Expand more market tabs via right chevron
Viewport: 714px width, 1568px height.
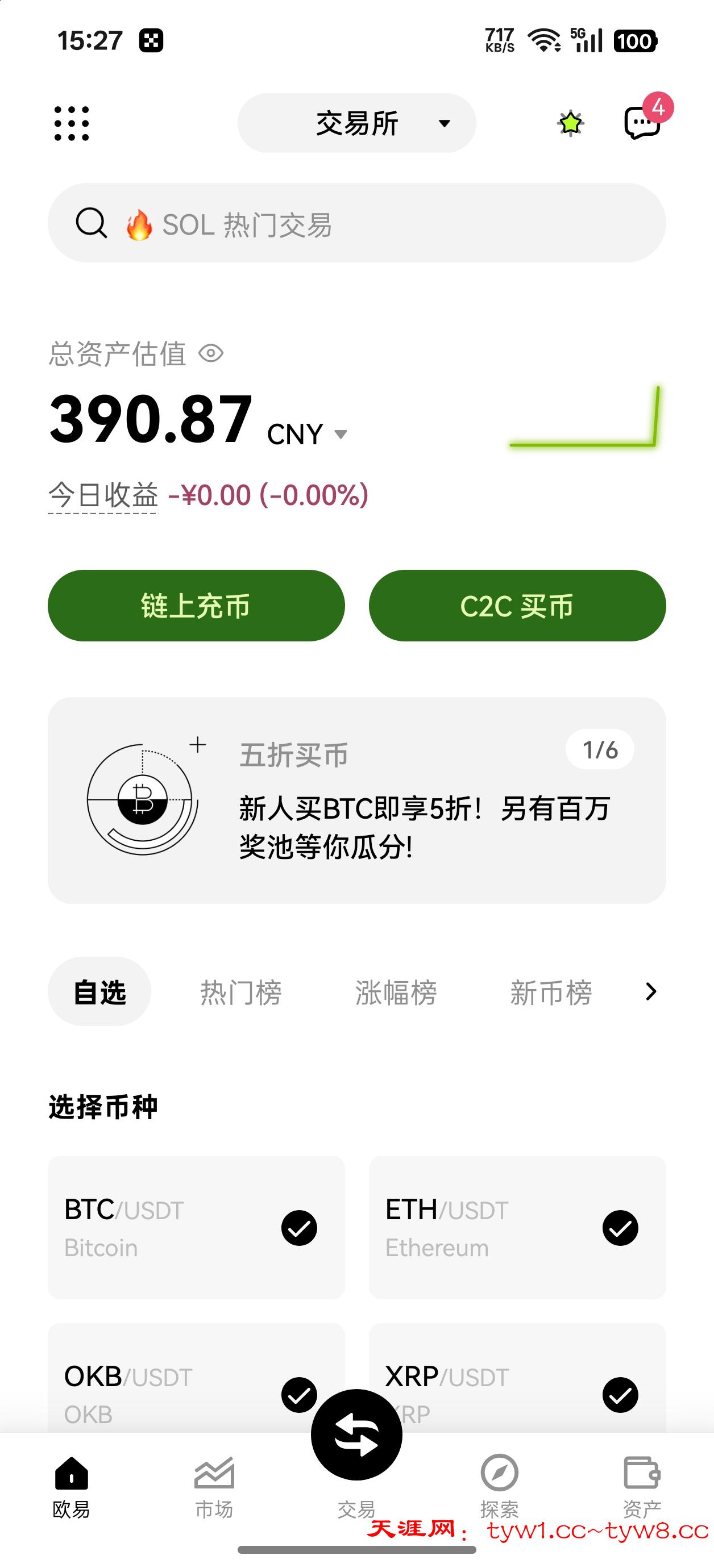pyautogui.click(x=652, y=991)
